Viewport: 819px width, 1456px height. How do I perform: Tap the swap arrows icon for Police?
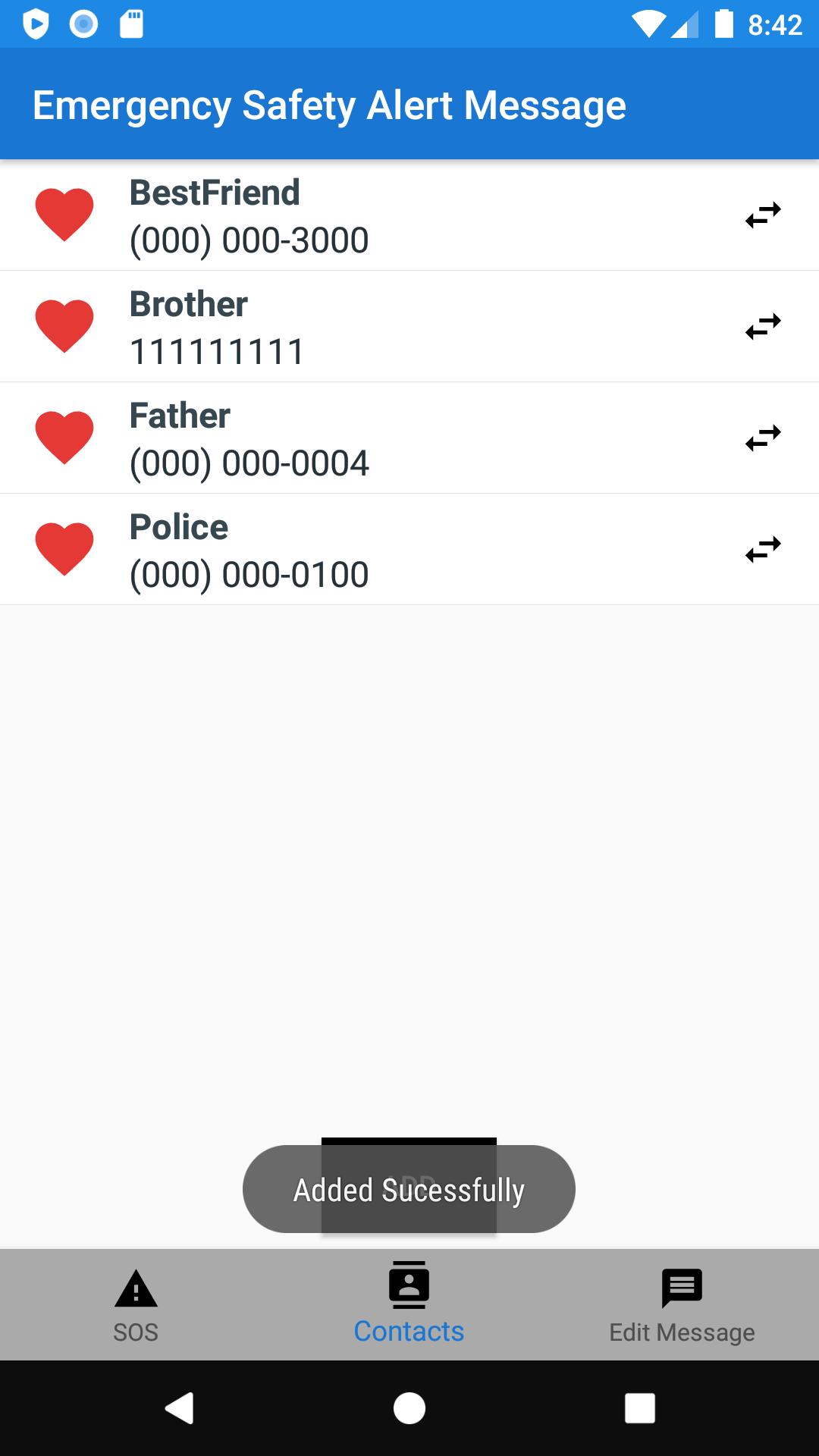pos(763,550)
